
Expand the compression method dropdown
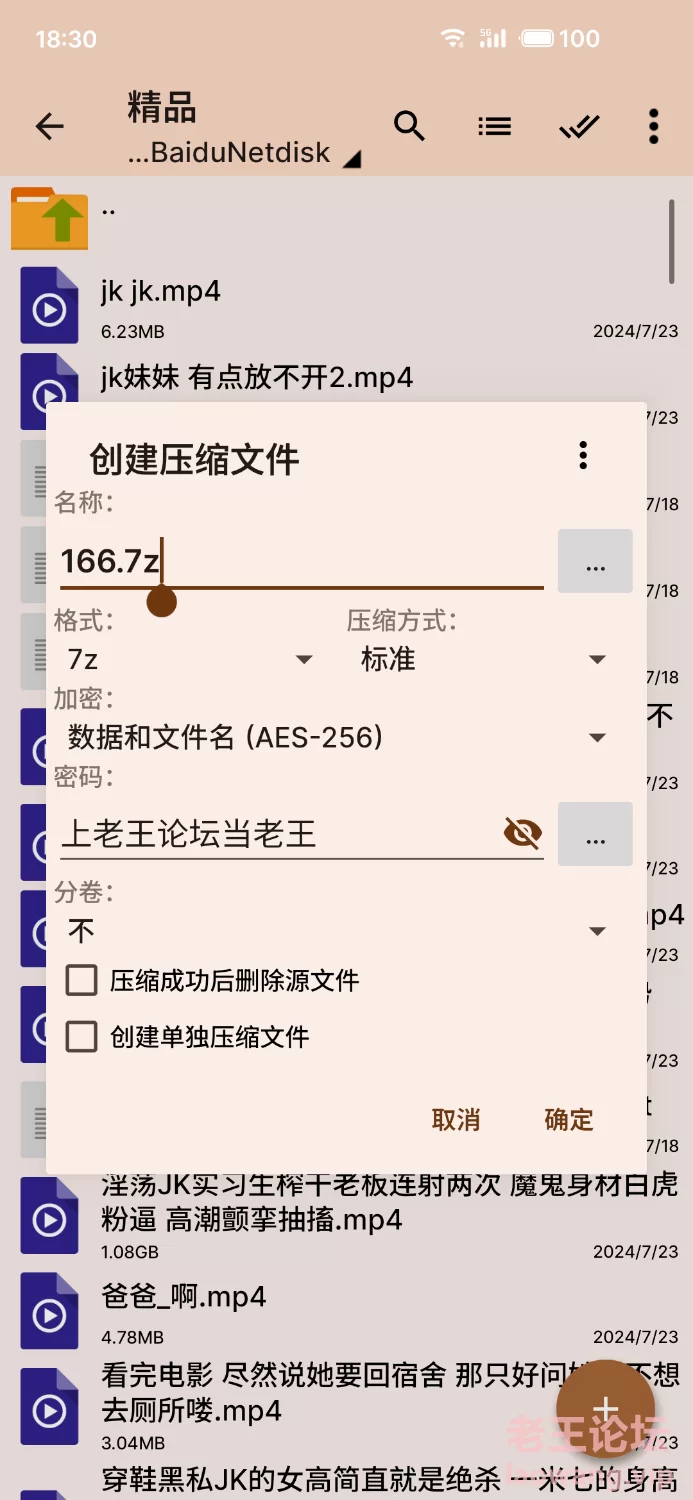[x=484, y=659]
